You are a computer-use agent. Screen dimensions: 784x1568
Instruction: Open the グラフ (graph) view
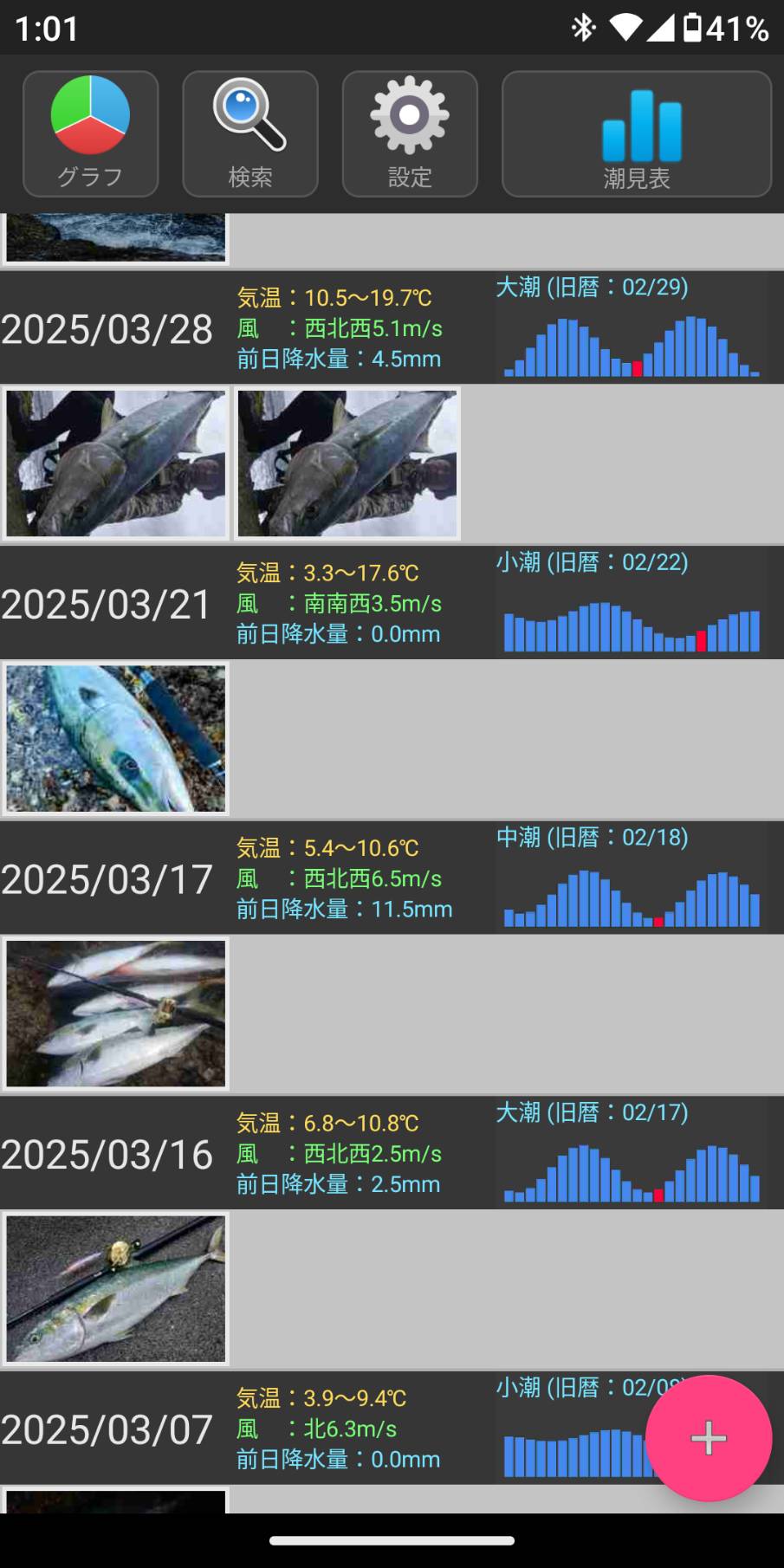90,134
